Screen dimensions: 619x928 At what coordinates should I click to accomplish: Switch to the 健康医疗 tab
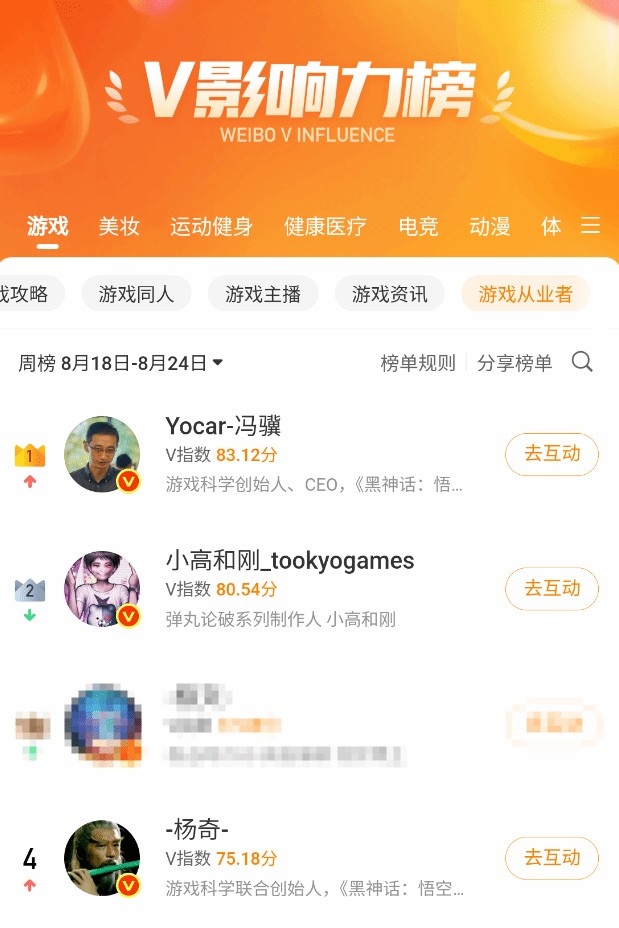[325, 226]
